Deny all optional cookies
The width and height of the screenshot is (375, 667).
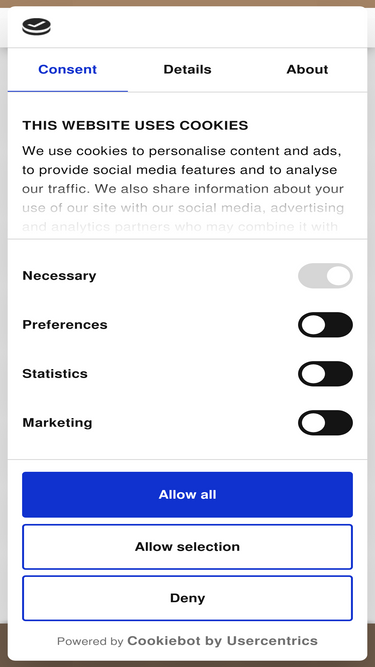(188, 598)
